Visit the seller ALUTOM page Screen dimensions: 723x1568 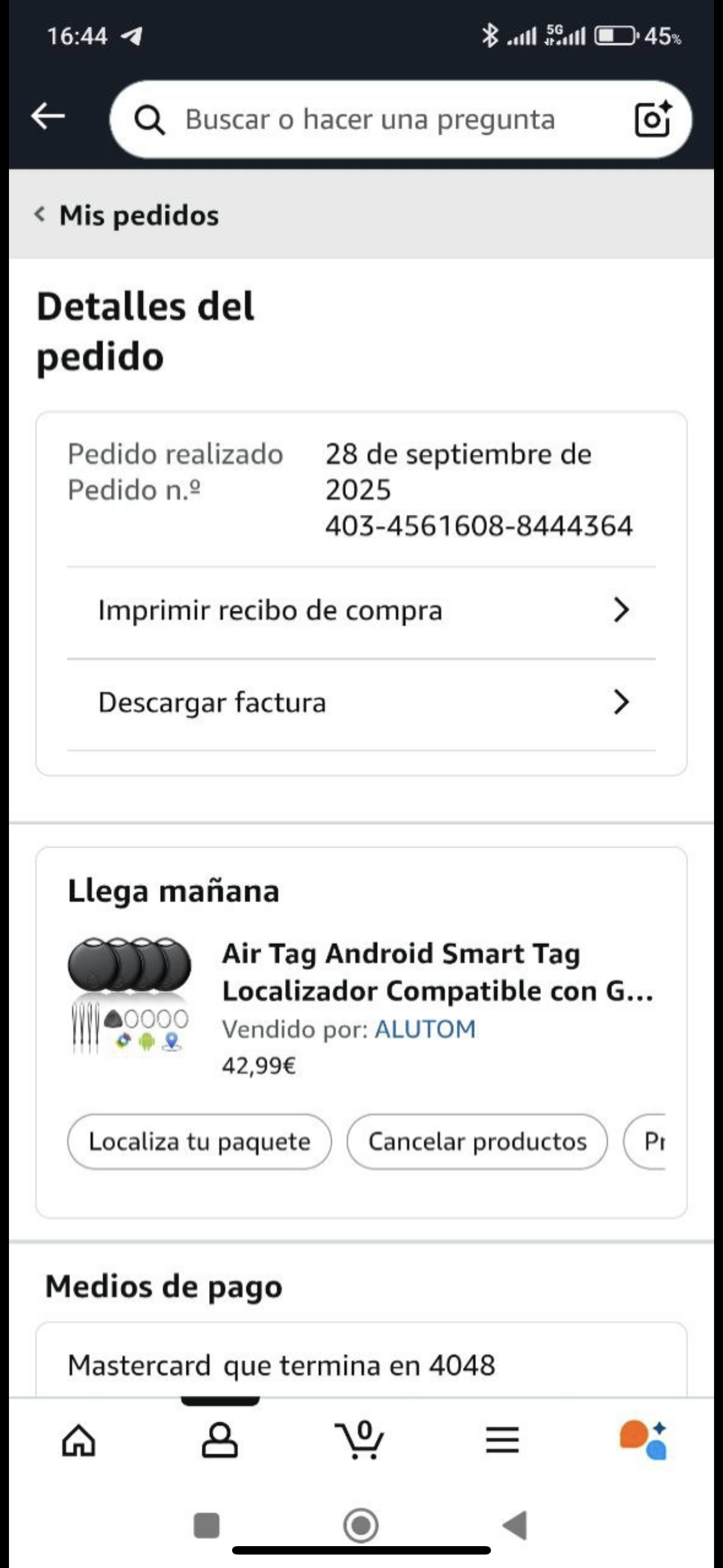(x=425, y=1029)
